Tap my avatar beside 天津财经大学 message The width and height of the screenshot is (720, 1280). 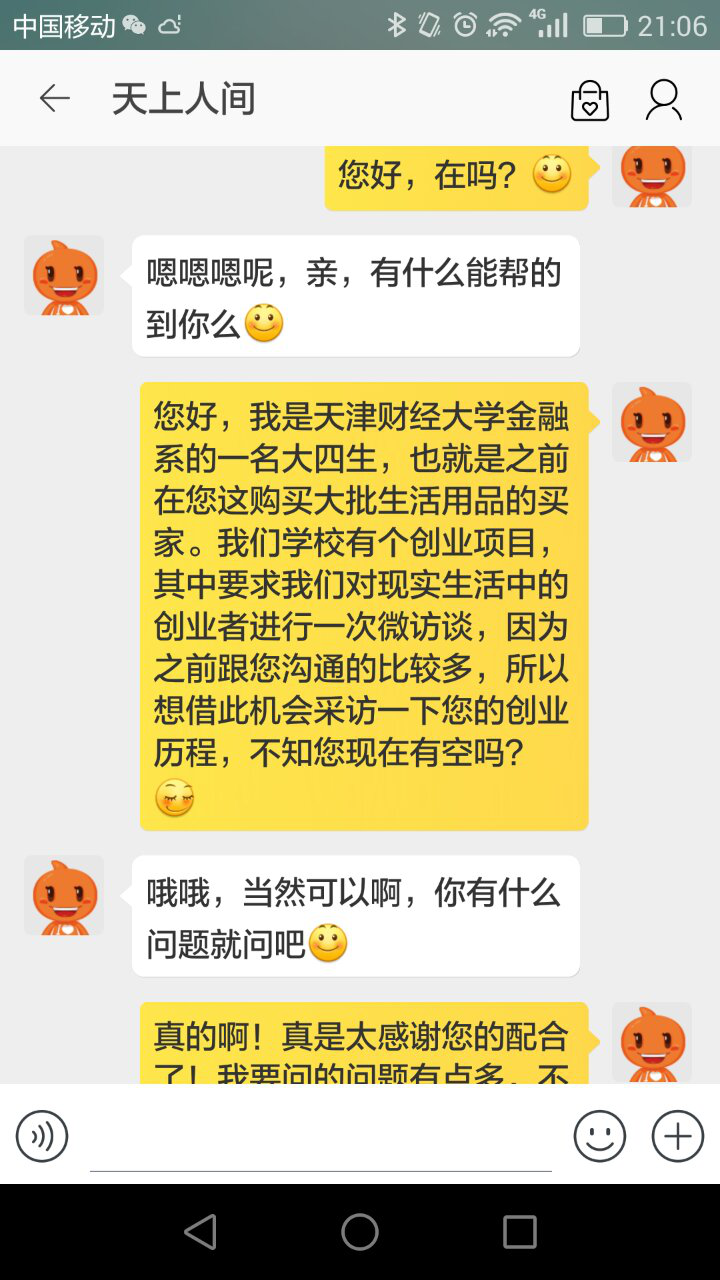tap(652, 422)
